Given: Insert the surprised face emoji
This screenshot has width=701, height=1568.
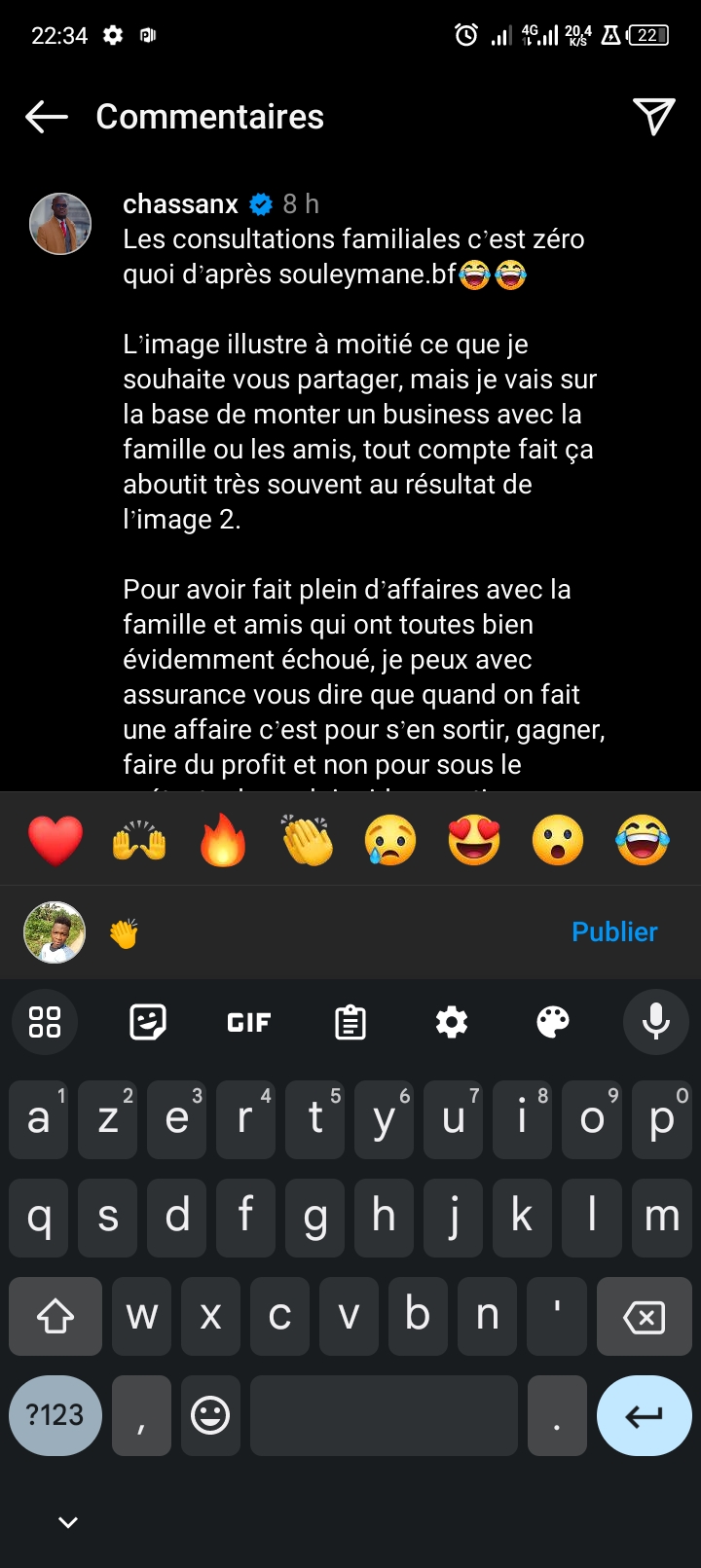Looking at the screenshot, I should (558, 840).
